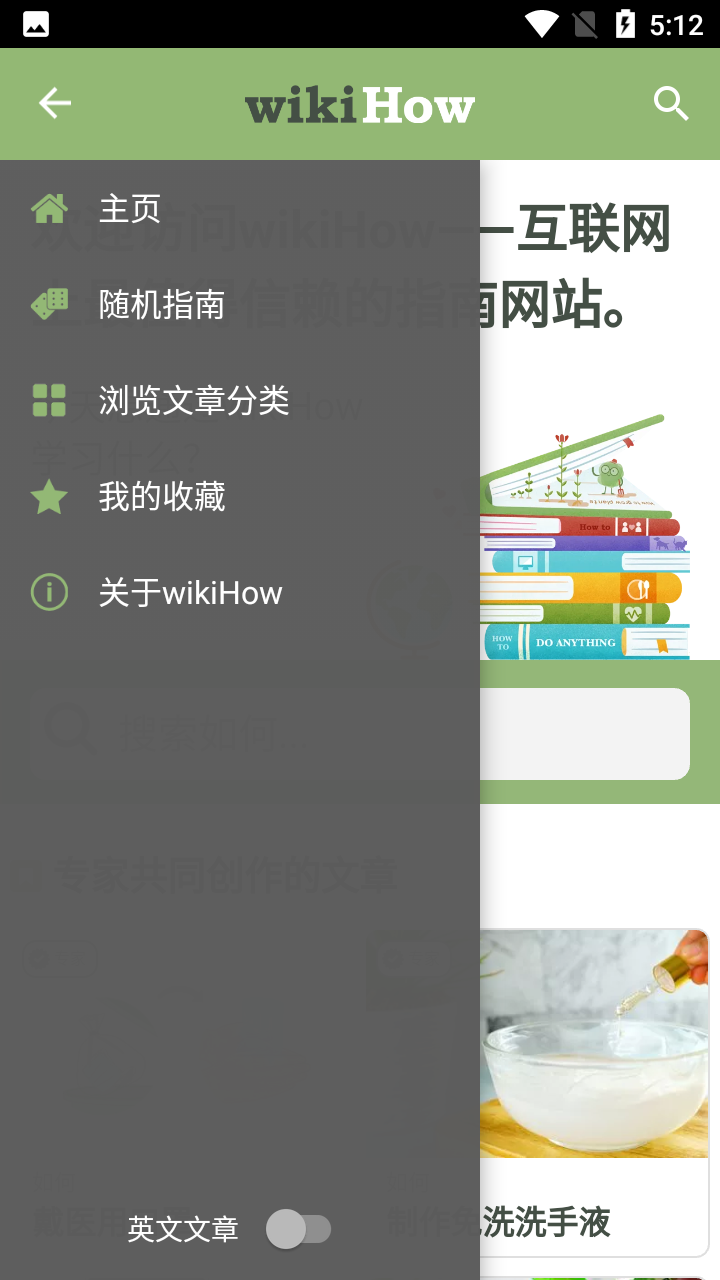Go to 主页 in the drawer

click(240, 209)
